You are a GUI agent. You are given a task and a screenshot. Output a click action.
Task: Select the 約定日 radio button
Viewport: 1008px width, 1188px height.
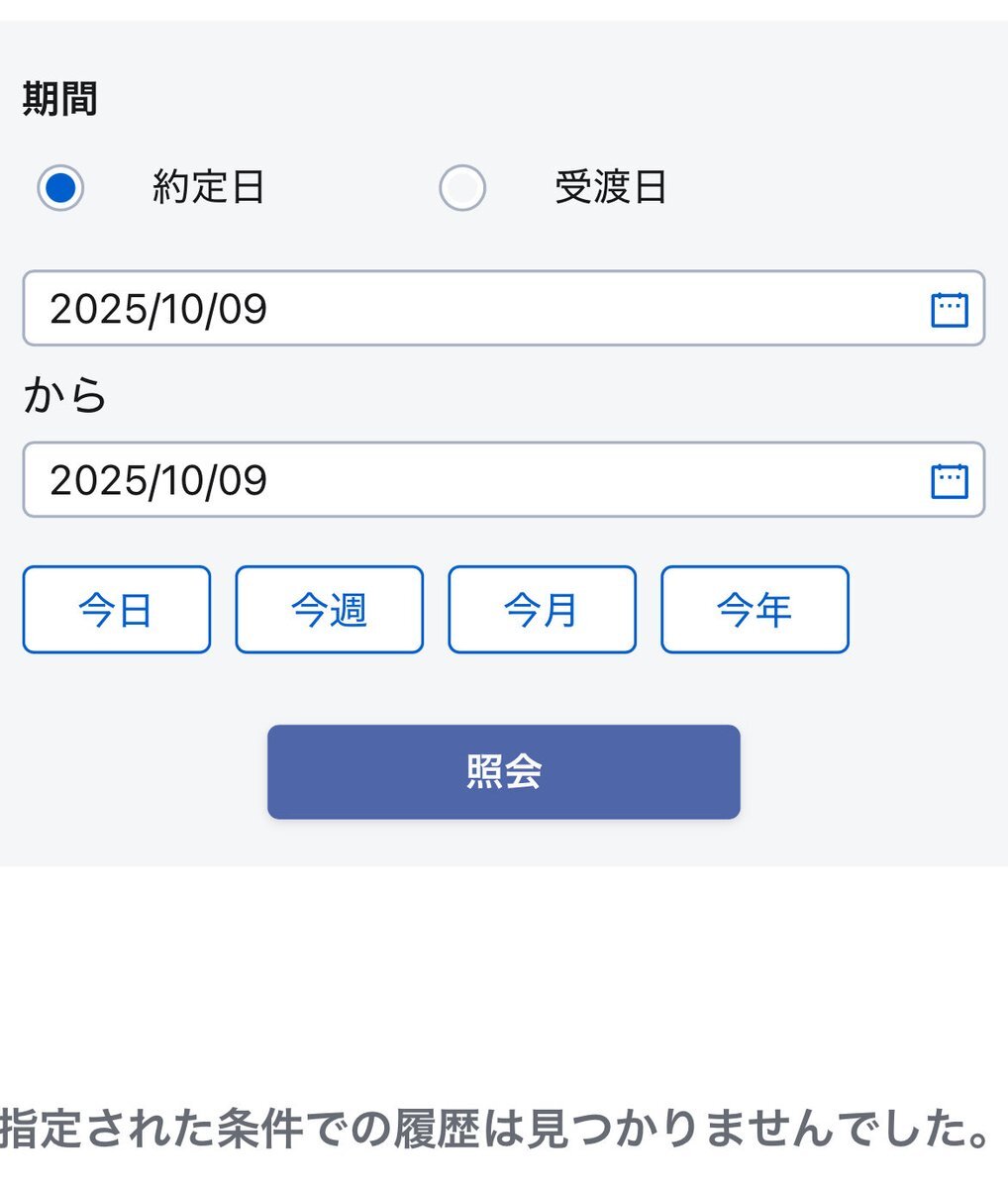(60, 187)
